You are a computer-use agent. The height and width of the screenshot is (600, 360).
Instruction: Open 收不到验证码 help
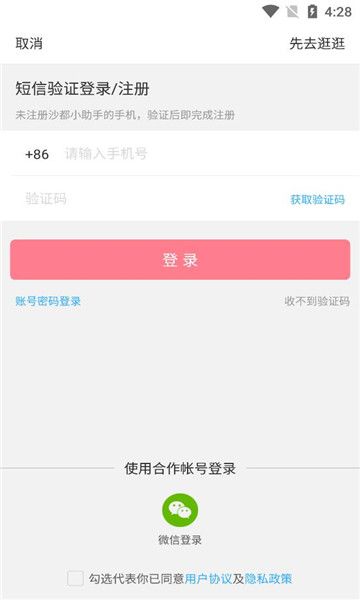[x=317, y=301]
